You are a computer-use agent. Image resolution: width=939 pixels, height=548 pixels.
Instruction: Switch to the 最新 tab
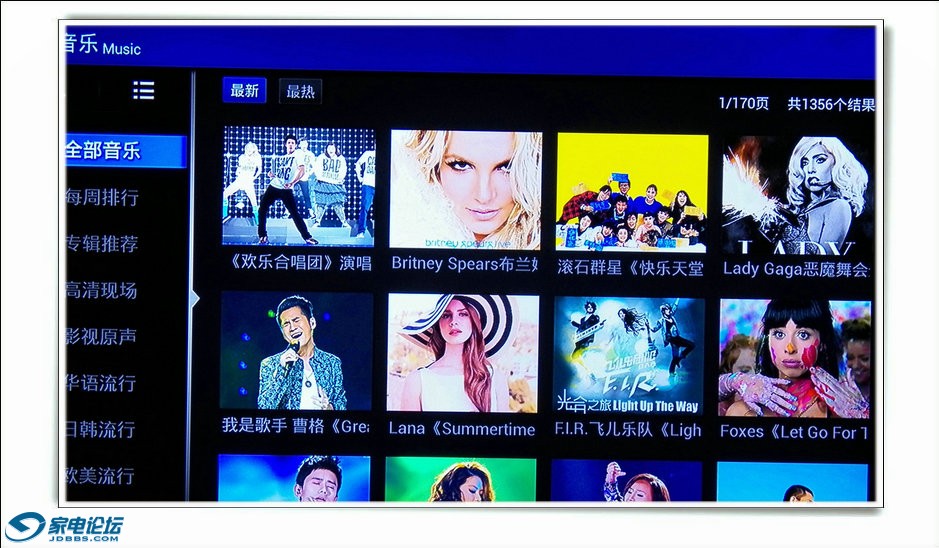244,91
